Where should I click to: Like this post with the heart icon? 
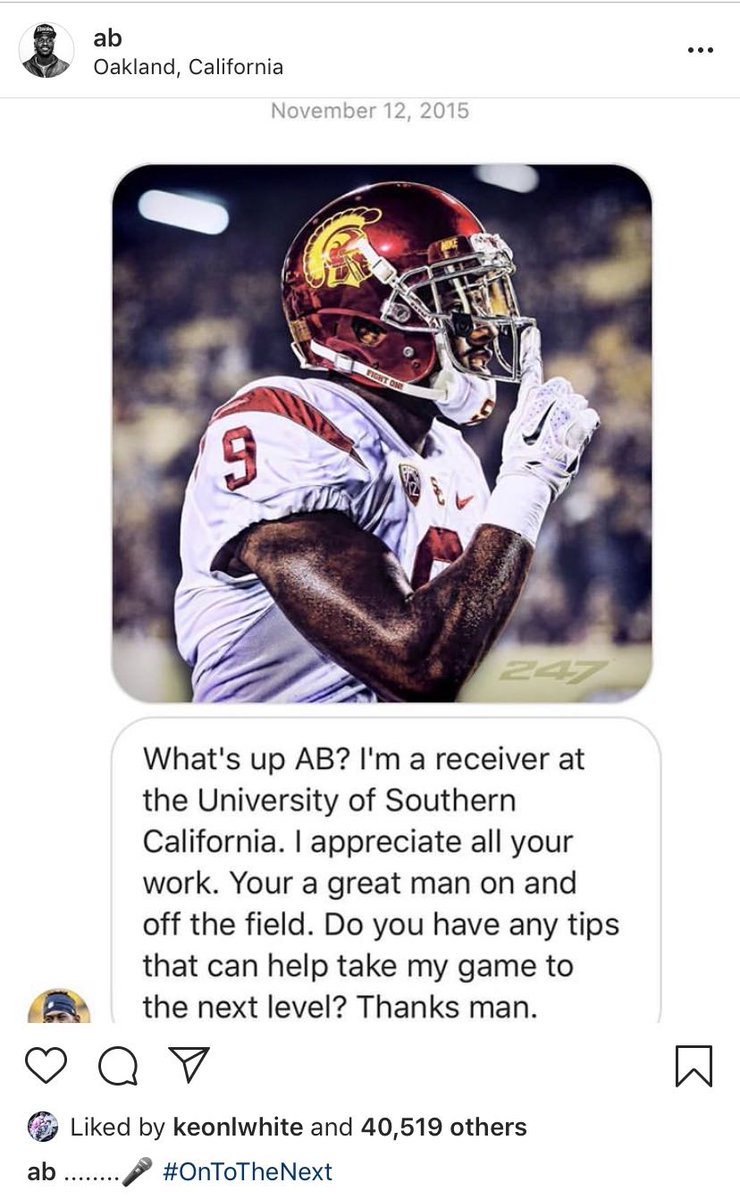click(46, 1065)
